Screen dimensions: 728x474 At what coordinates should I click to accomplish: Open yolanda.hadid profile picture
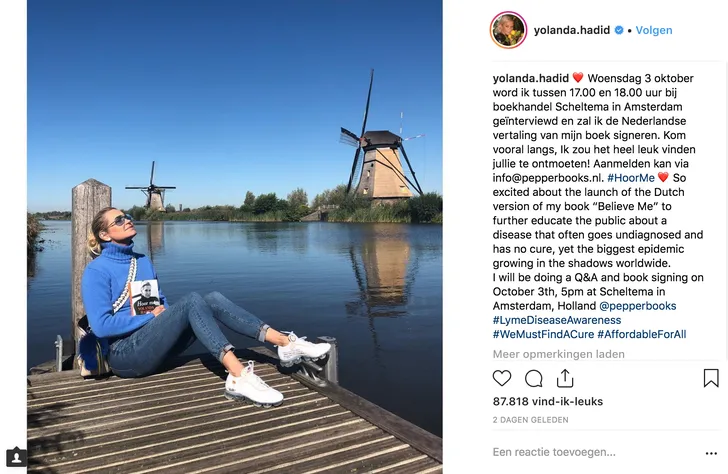coord(508,30)
